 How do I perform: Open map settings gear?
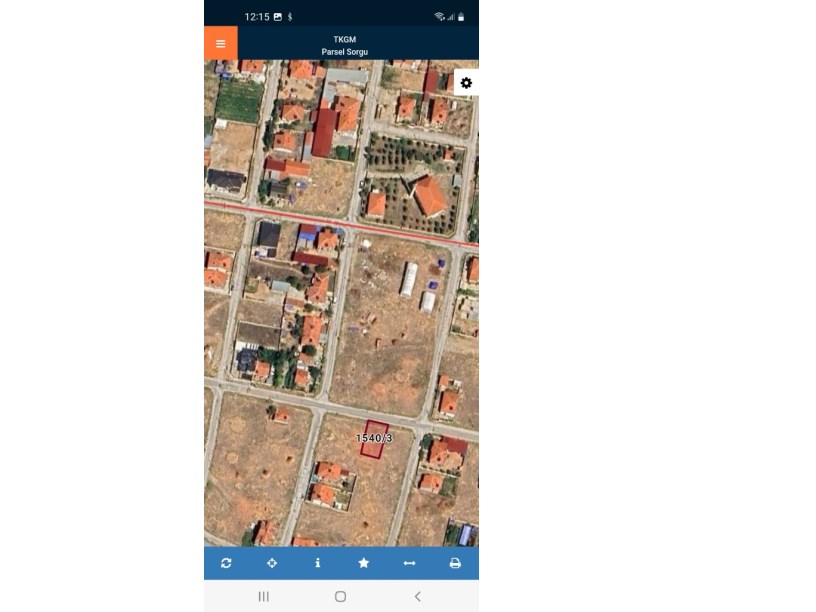(466, 83)
